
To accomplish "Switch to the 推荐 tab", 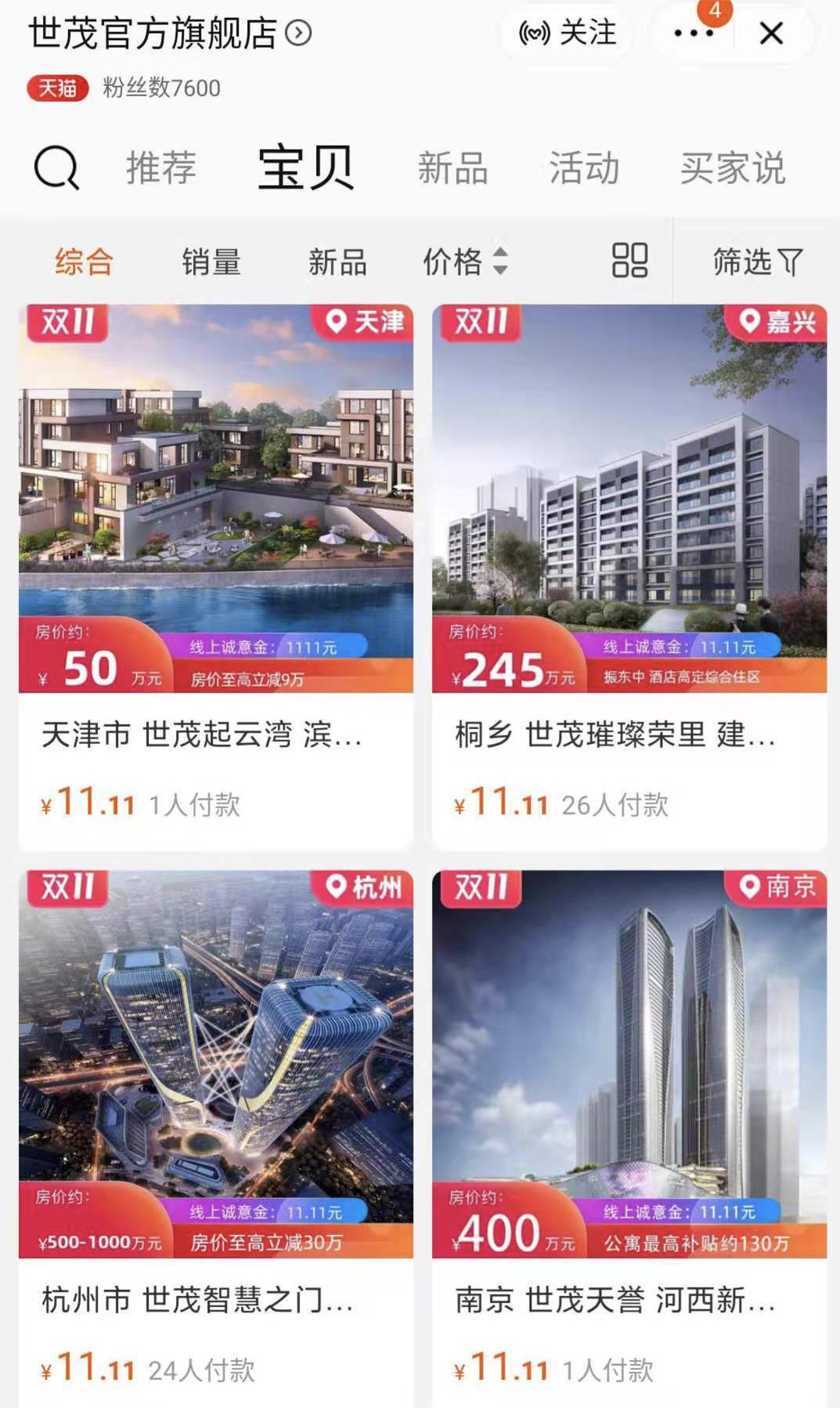I will click(x=161, y=168).
